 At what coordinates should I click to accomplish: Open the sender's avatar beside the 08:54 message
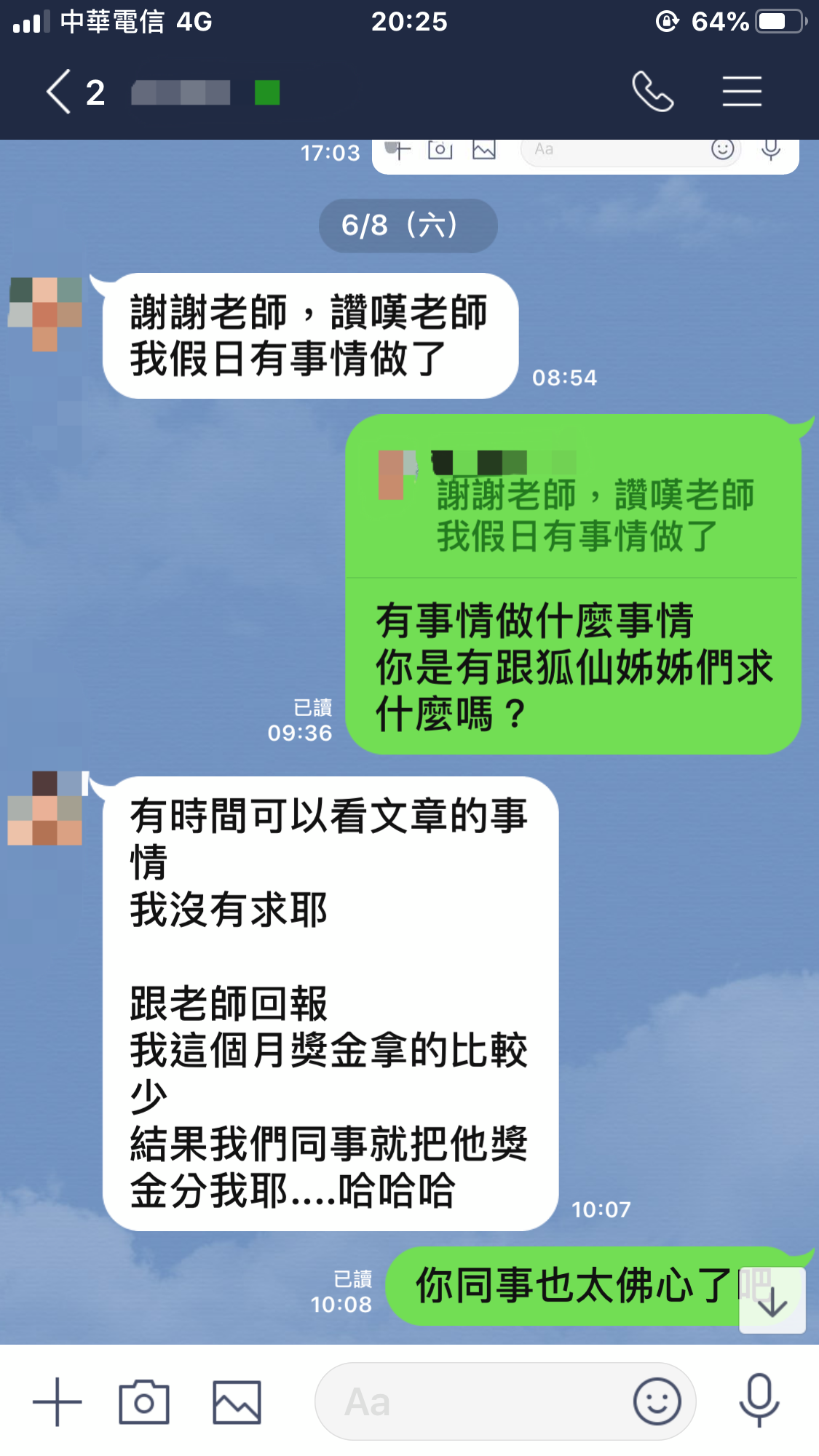coord(45,313)
